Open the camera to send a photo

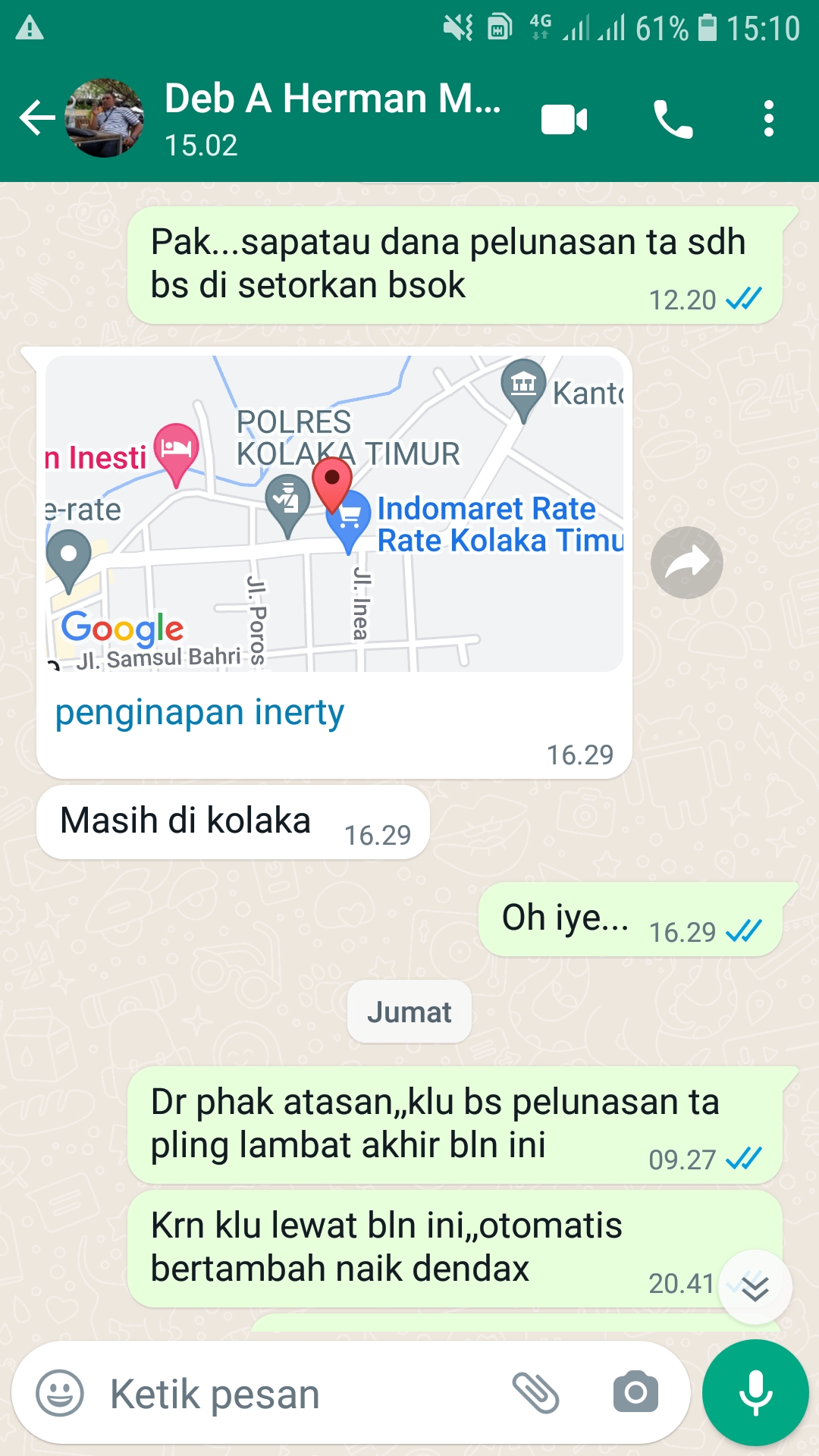pyautogui.click(x=635, y=1393)
